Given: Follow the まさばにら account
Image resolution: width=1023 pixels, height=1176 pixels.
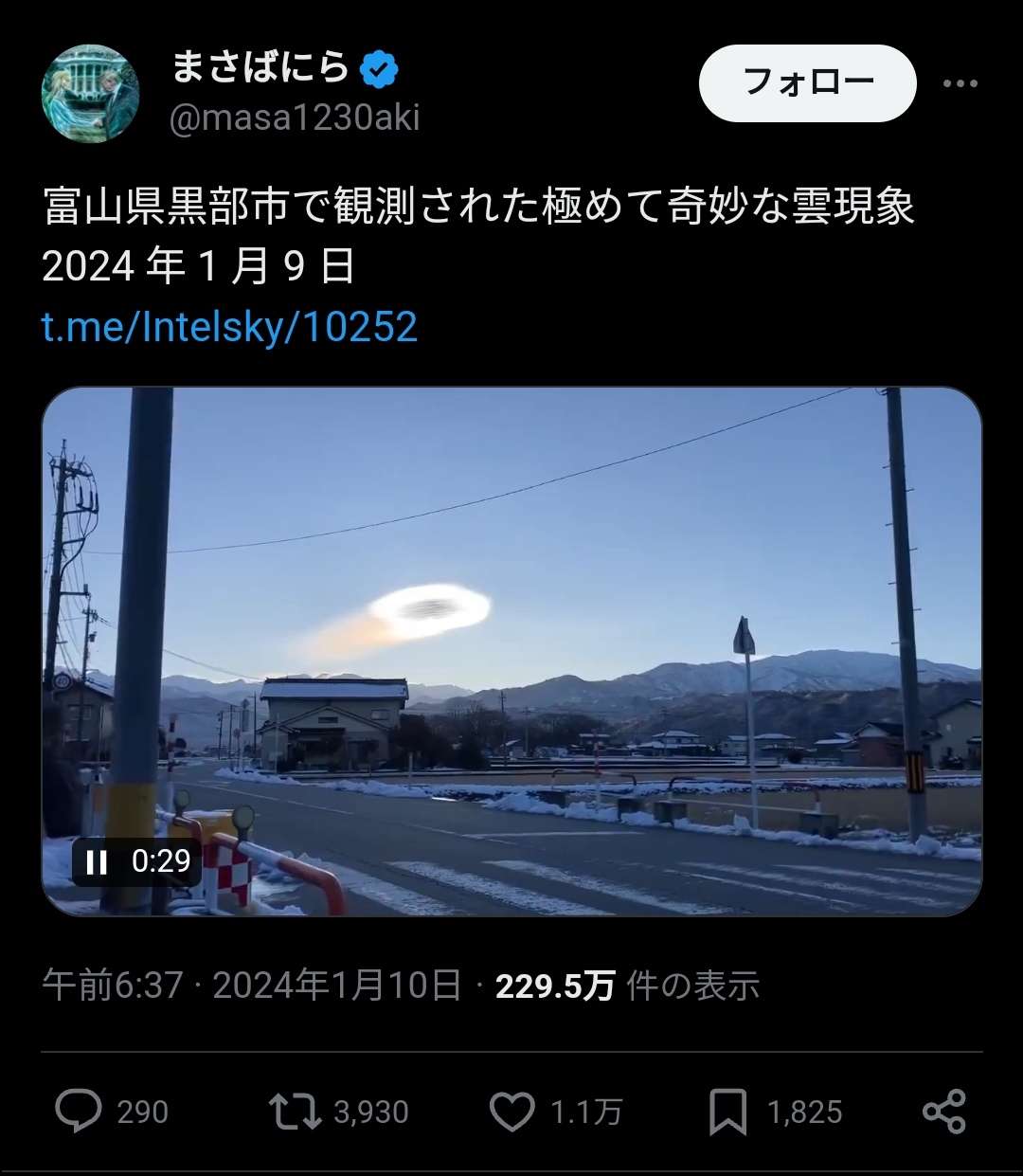Looking at the screenshot, I should (x=807, y=83).
